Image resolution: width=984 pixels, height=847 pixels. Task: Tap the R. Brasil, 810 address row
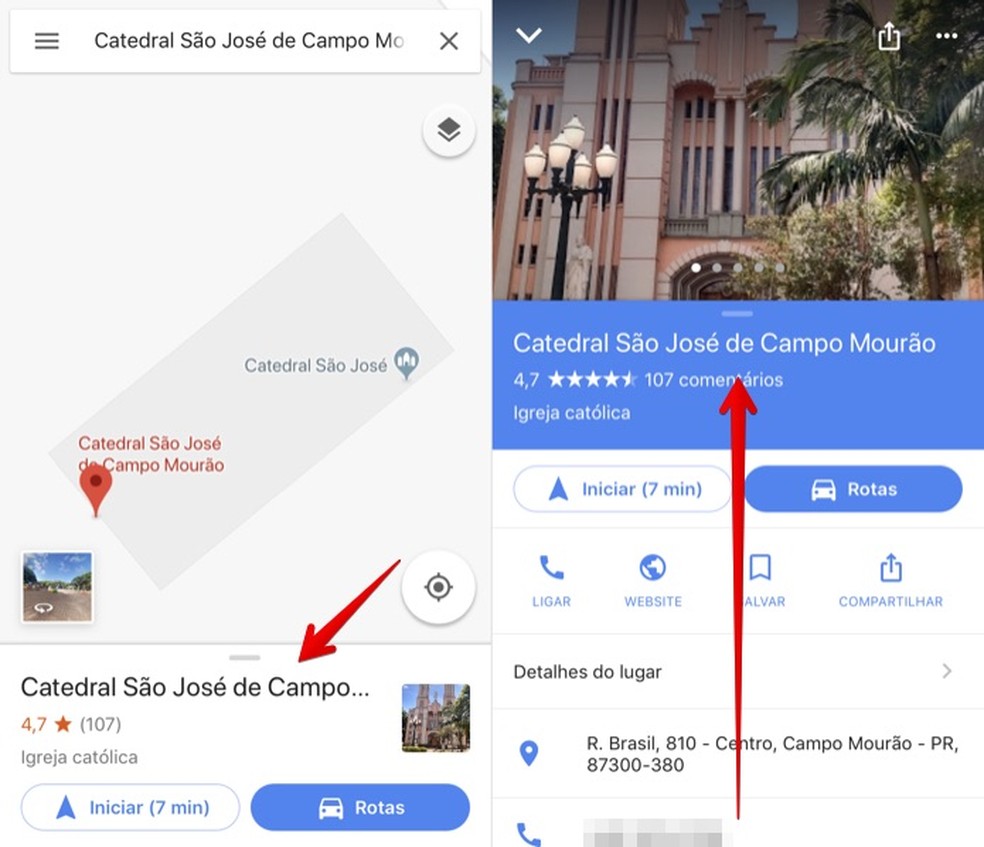[770, 754]
